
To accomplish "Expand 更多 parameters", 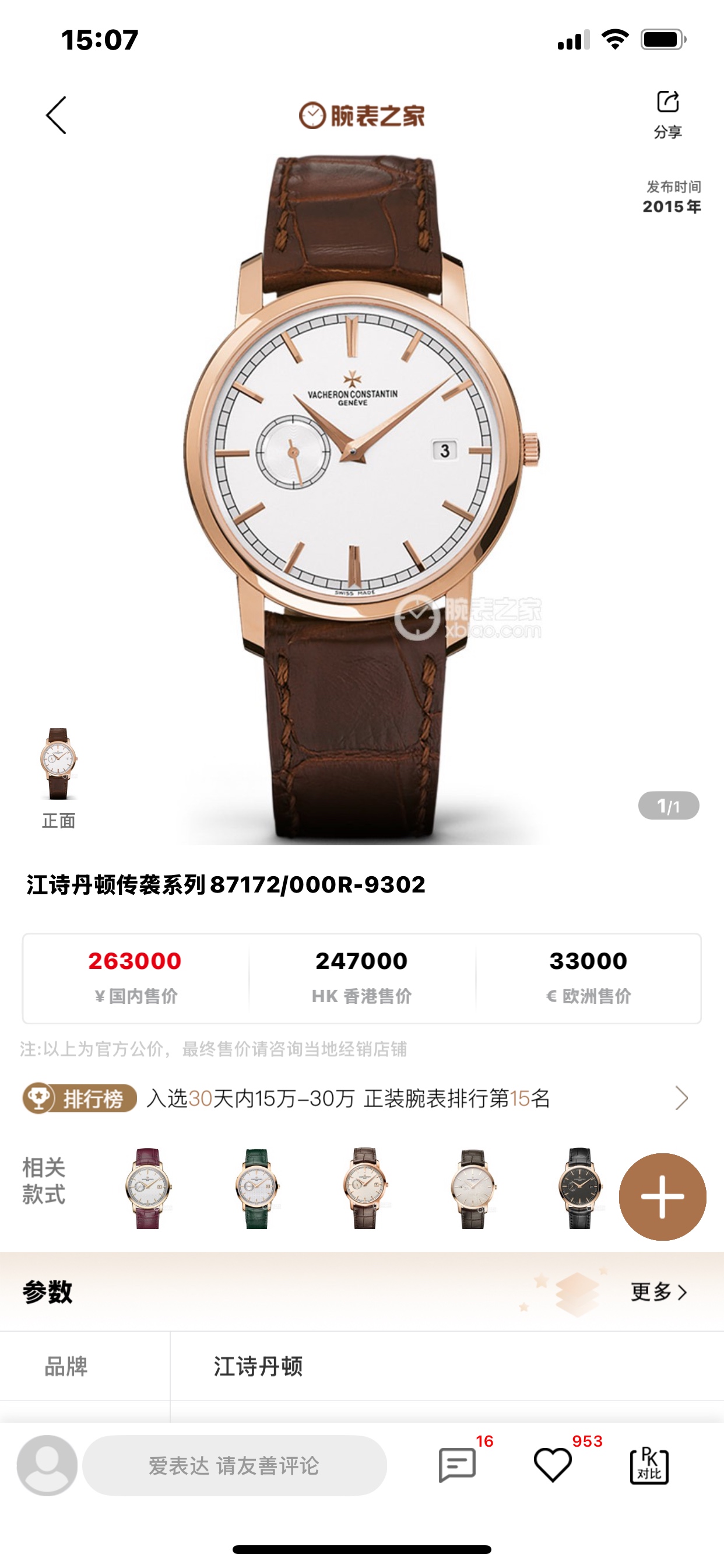I will (x=658, y=1291).
